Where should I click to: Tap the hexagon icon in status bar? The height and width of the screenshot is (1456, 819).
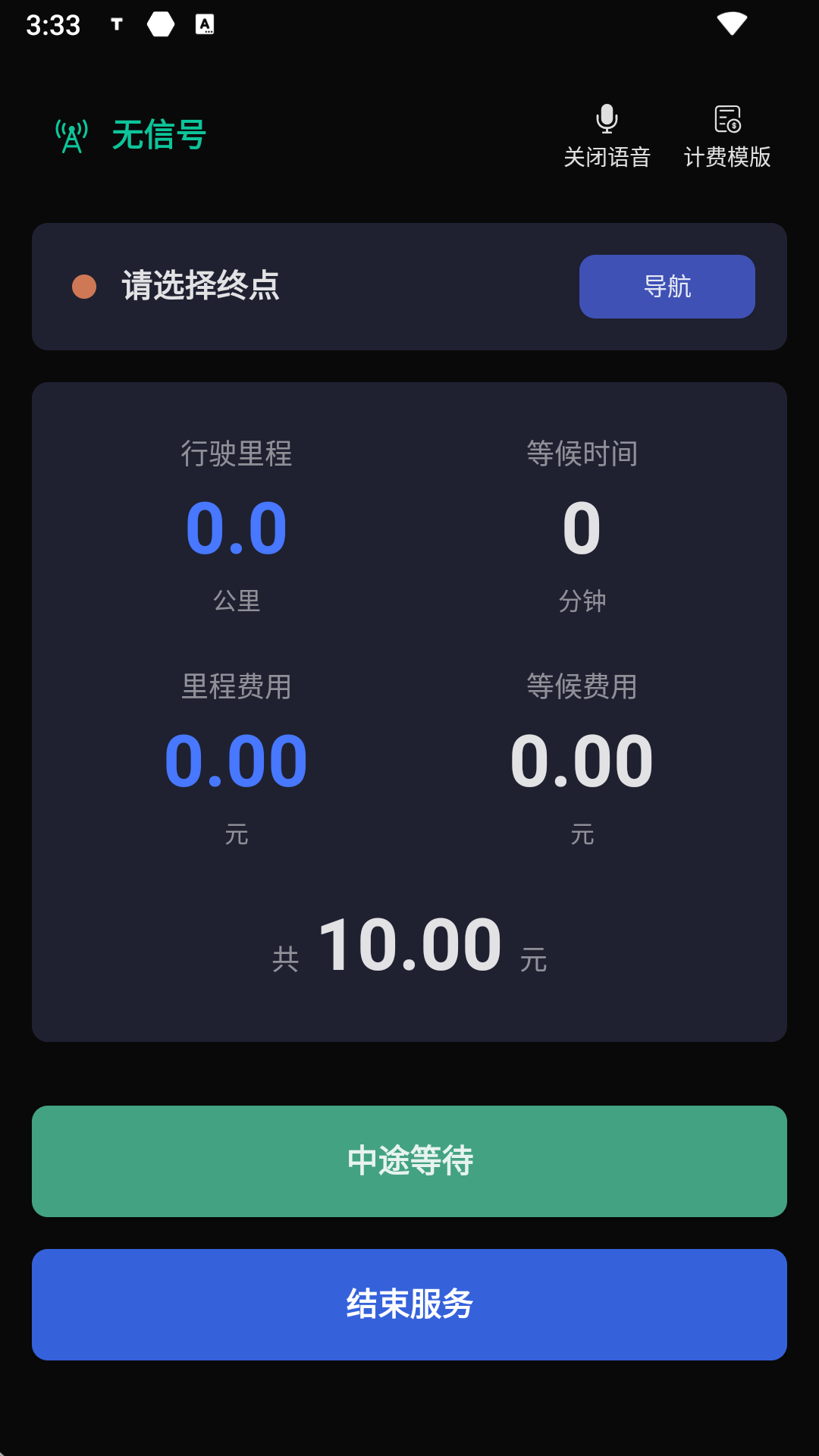coord(159,25)
